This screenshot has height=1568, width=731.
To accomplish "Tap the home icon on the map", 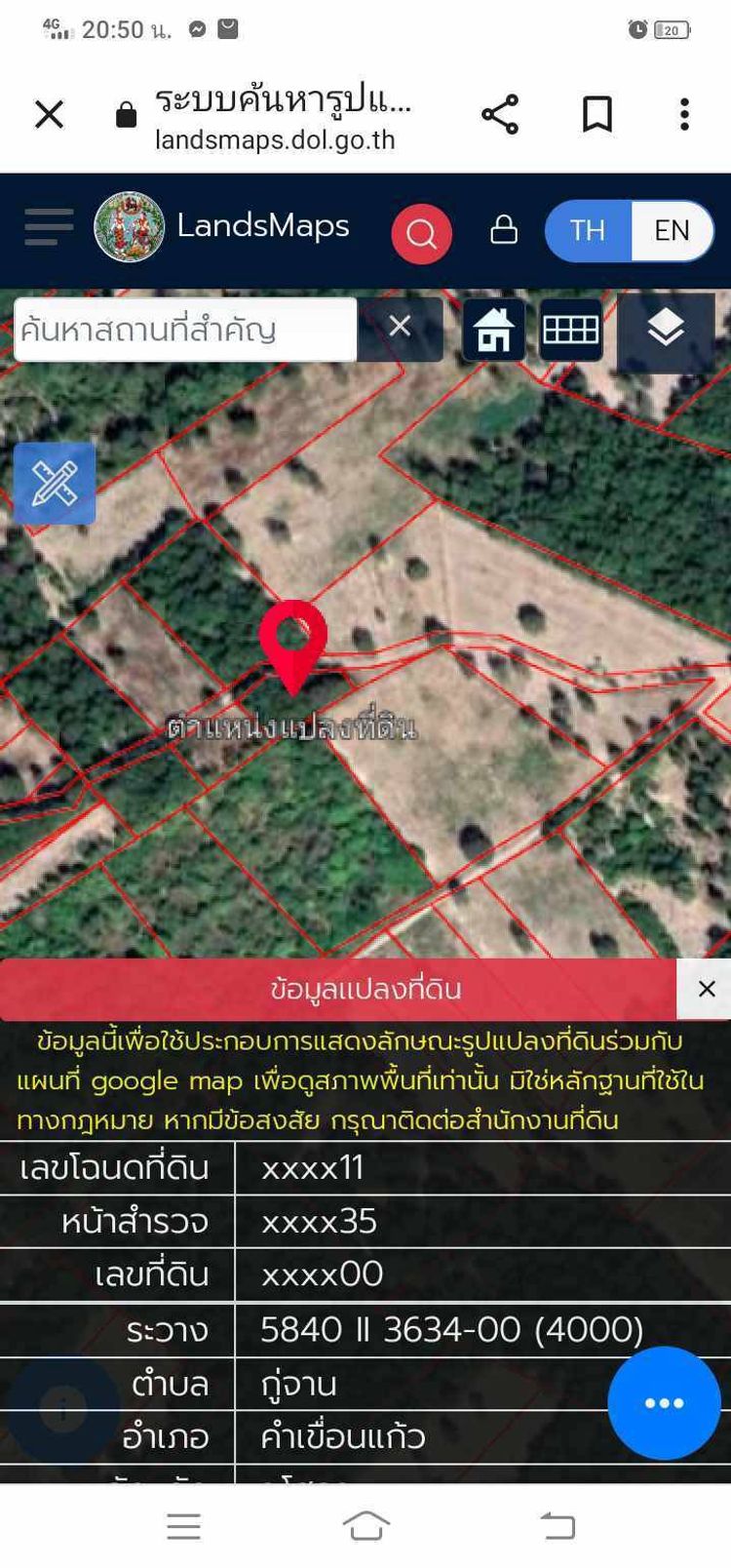I will pos(493,330).
